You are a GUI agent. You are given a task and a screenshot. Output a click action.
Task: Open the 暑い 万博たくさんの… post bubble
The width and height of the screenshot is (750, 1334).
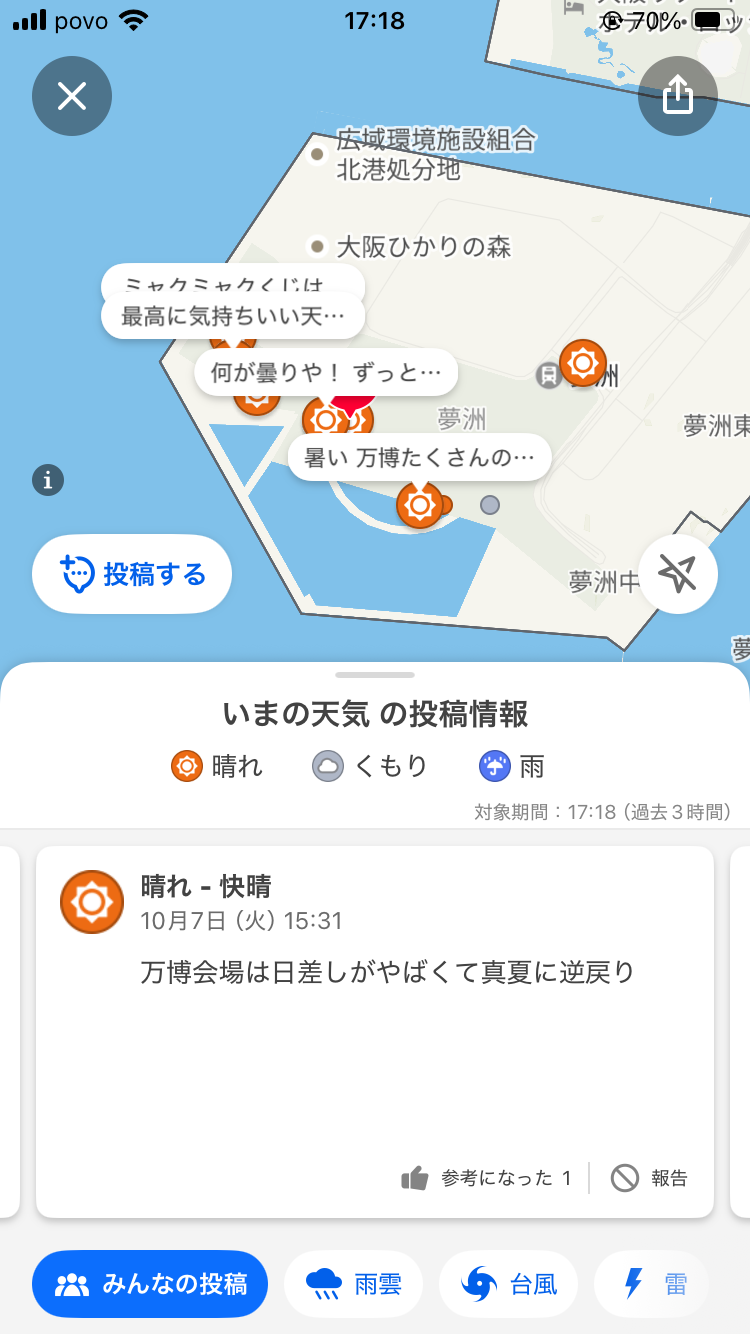point(419,458)
